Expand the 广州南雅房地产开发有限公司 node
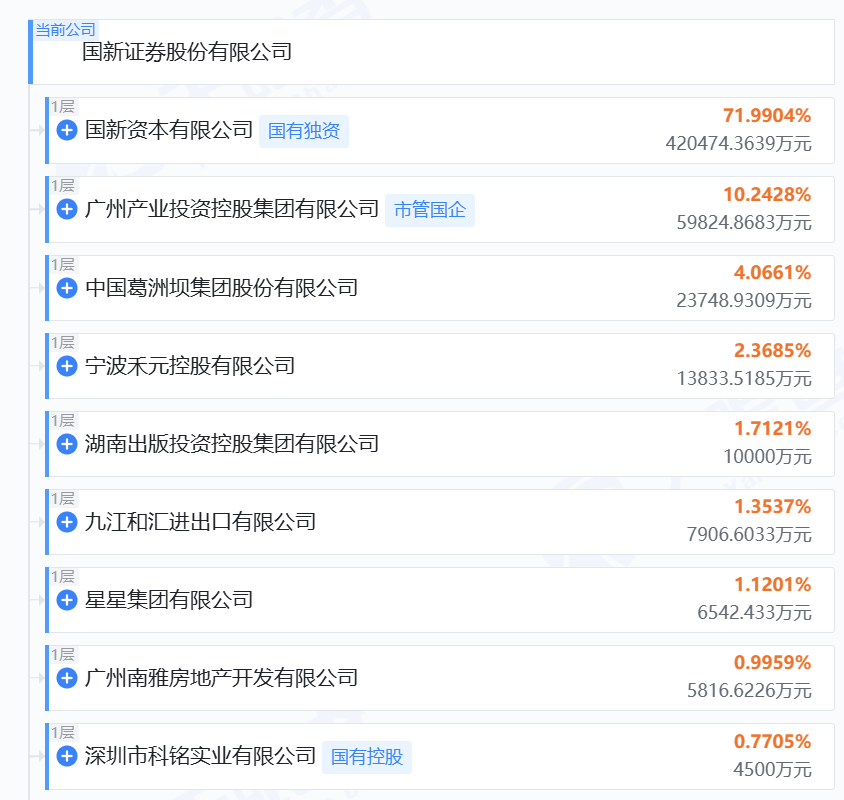Viewport: 844px width, 800px height. pyautogui.click(x=67, y=678)
